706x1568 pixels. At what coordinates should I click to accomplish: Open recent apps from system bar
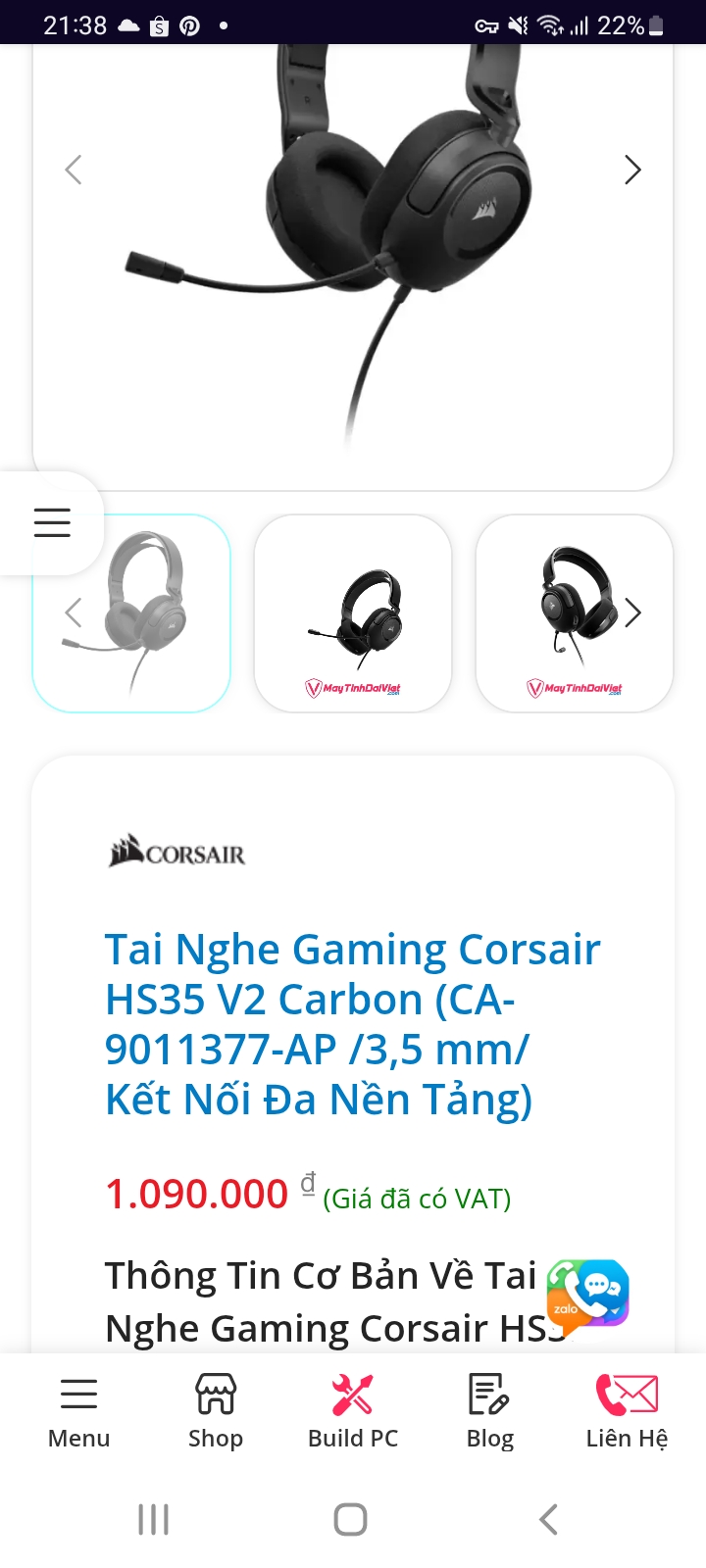pyautogui.click(x=154, y=1520)
